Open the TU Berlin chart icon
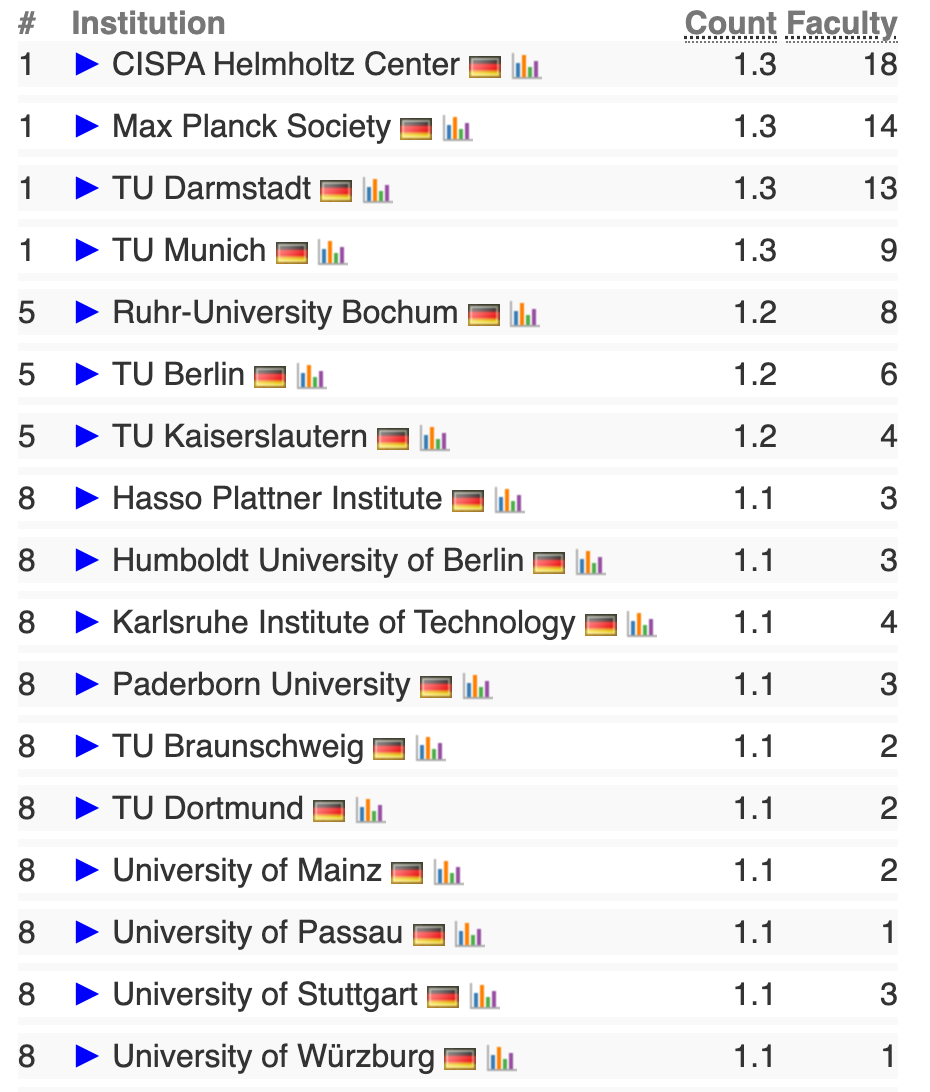Viewport: 930px width, 1092px height. [311, 376]
